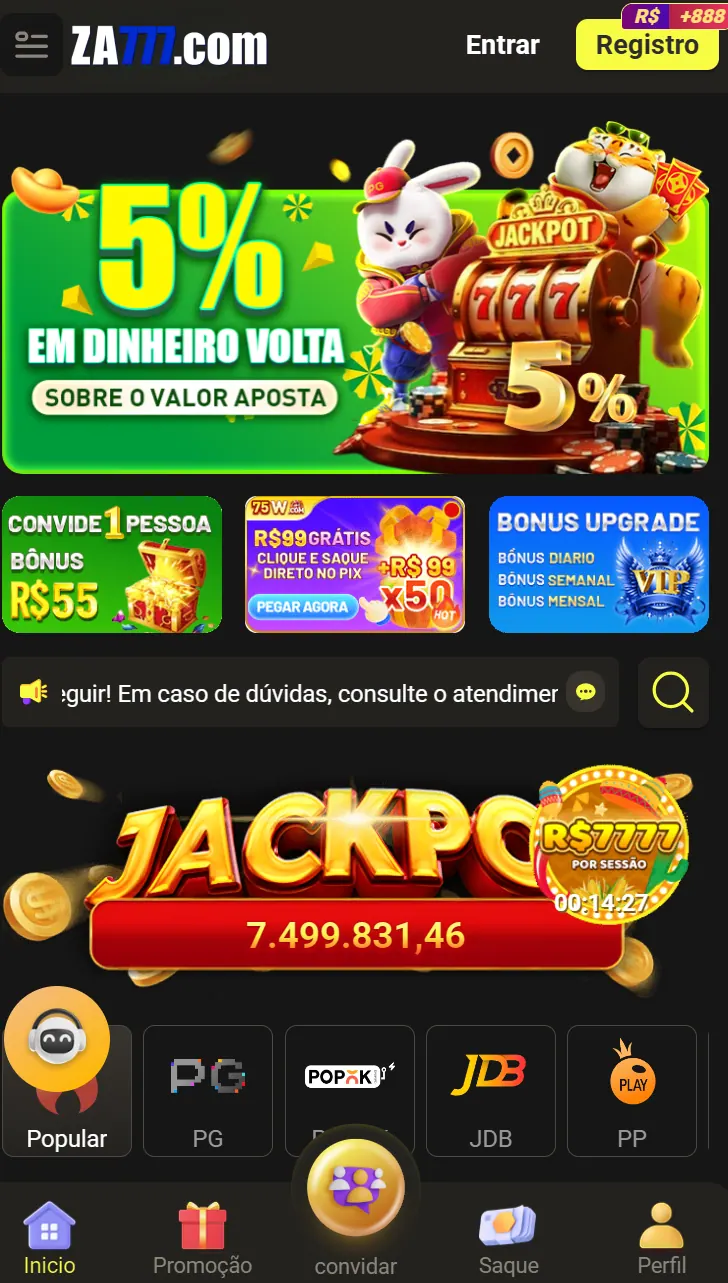Open the hamburger menu drawer

(x=31, y=45)
